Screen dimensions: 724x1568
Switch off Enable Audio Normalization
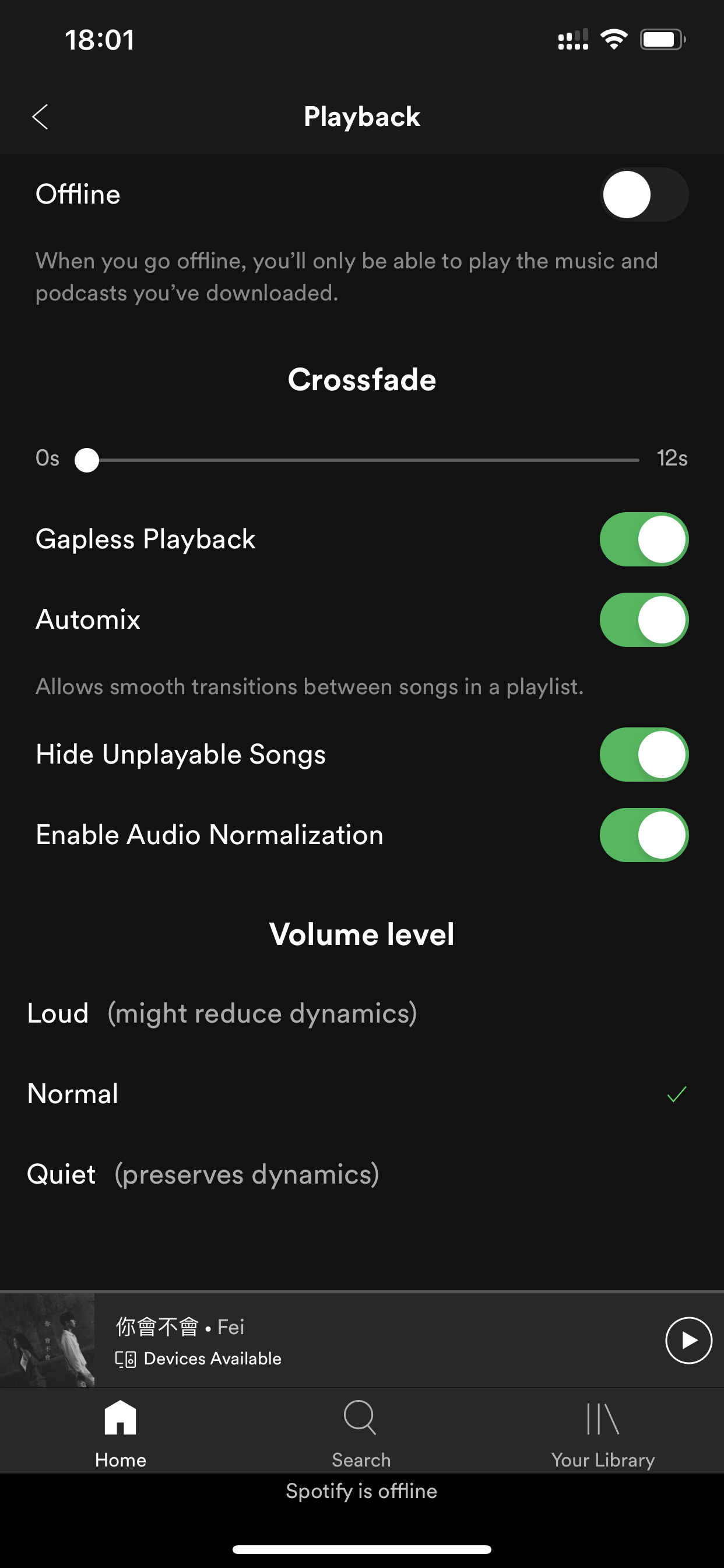(x=644, y=835)
